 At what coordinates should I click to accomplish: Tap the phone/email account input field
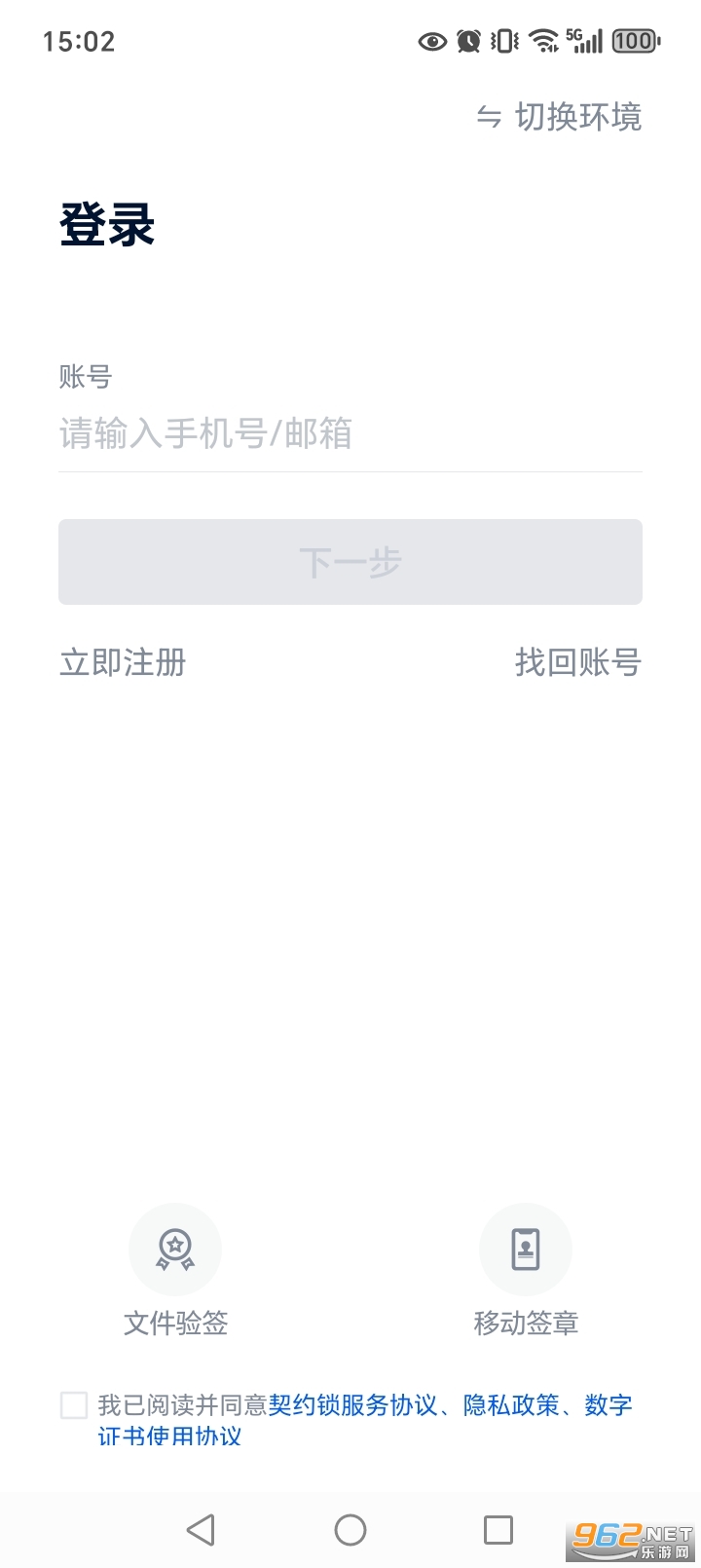tap(350, 434)
